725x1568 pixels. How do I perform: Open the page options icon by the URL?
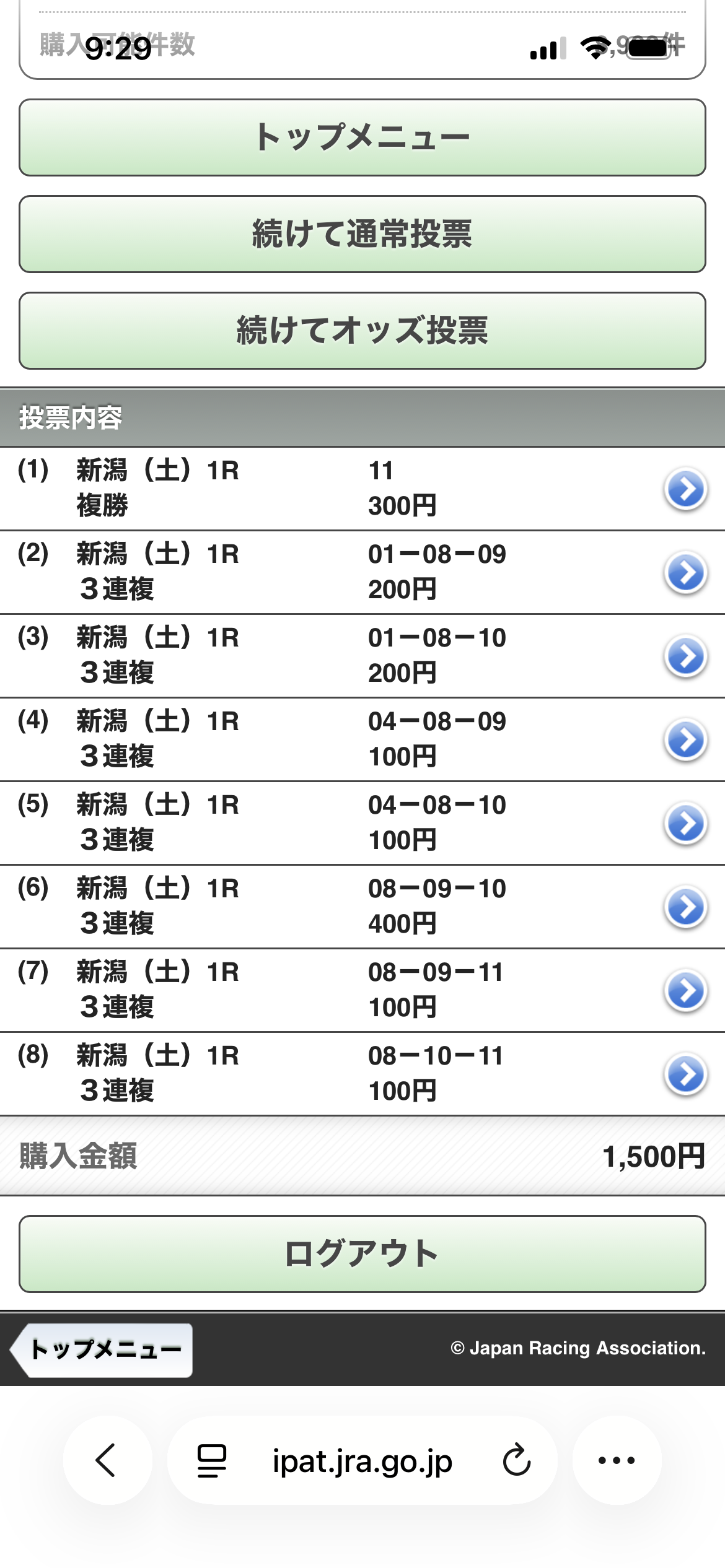(x=211, y=1460)
